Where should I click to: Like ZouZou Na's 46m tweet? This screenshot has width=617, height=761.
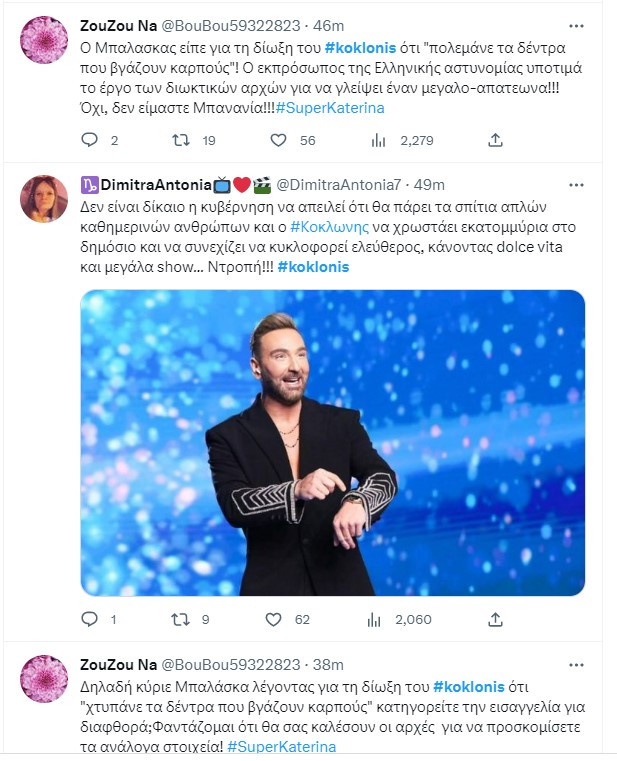[x=279, y=141]
